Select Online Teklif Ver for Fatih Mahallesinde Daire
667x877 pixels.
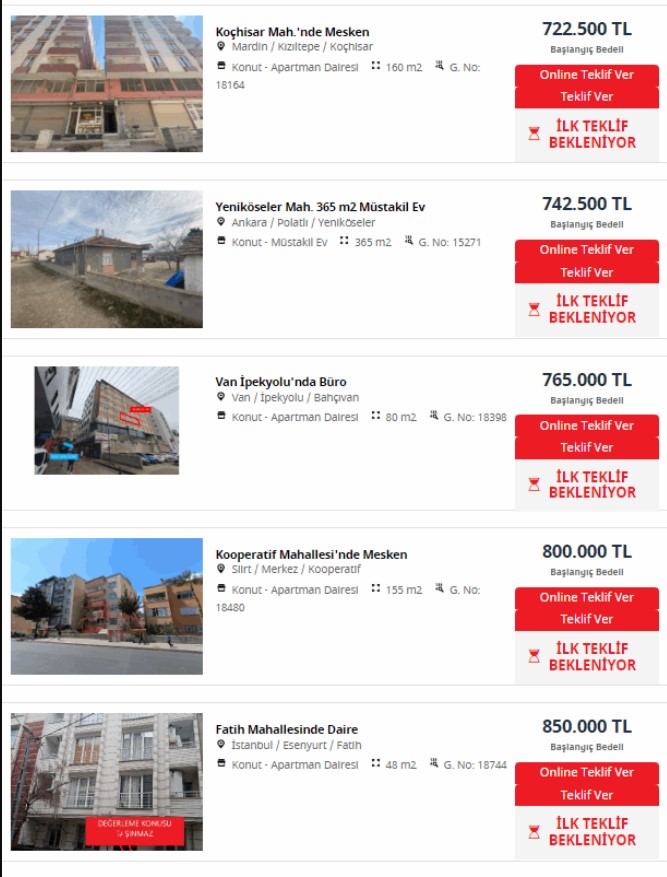point(586,772)
